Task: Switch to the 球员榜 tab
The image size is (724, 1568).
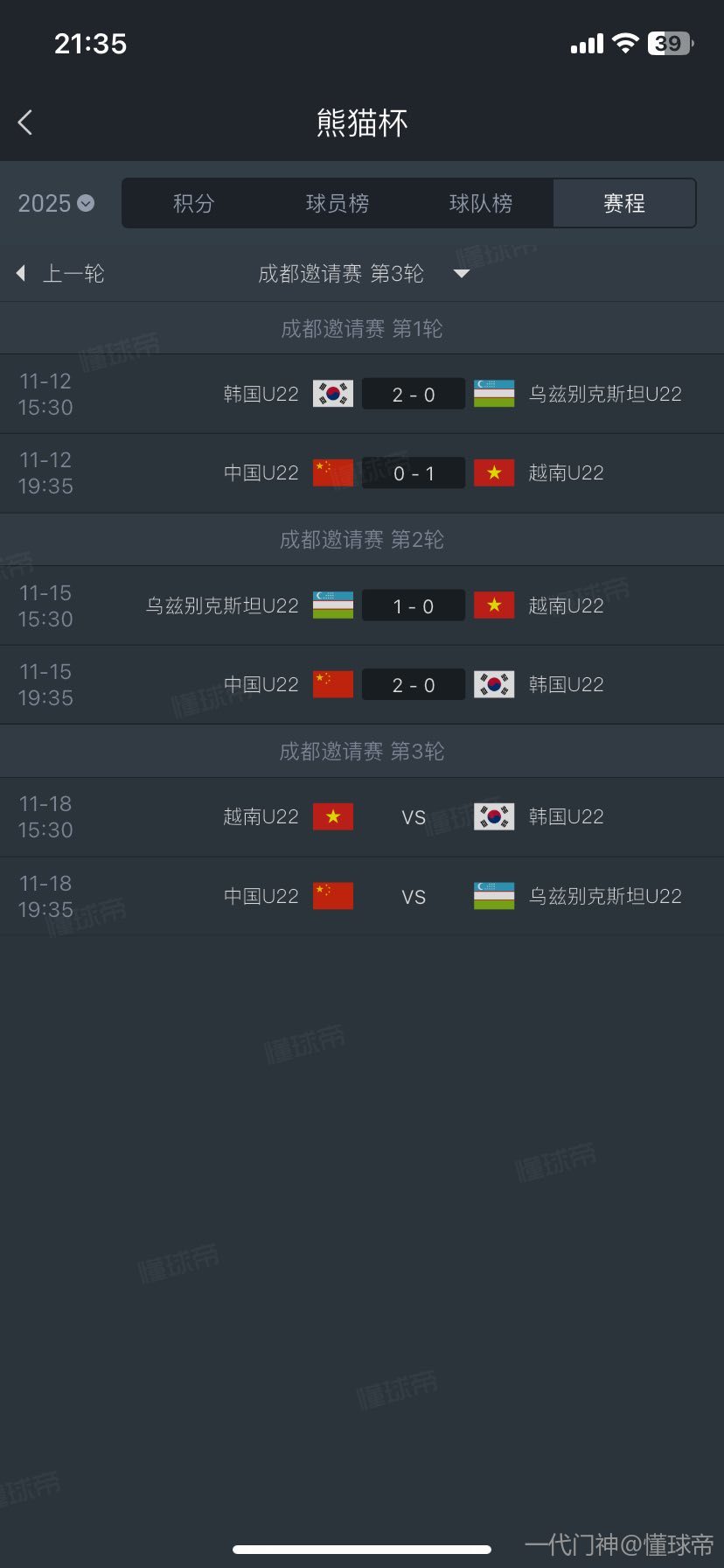Action: coord(337,204)
